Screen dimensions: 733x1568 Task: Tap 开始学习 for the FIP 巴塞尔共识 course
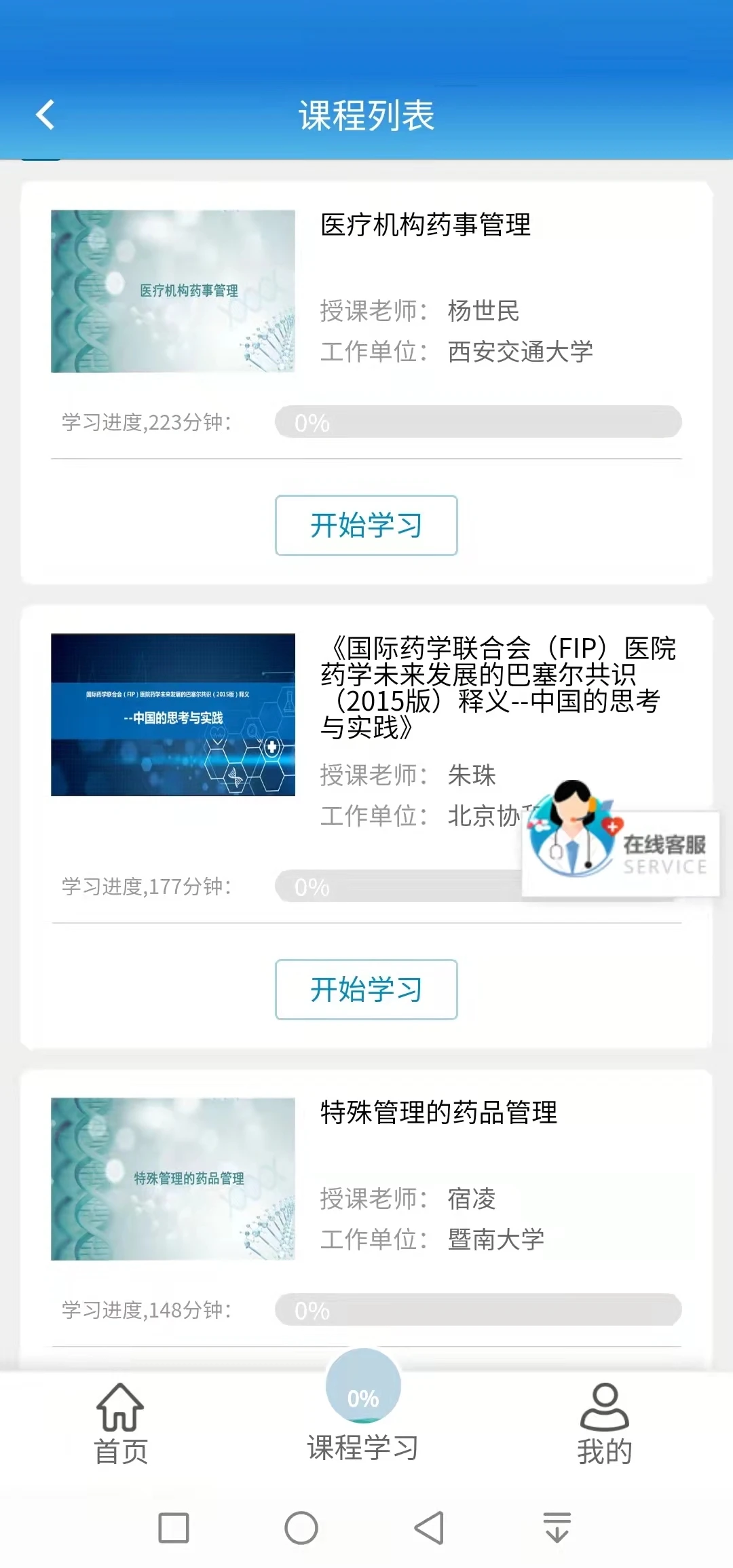(366, 990)
